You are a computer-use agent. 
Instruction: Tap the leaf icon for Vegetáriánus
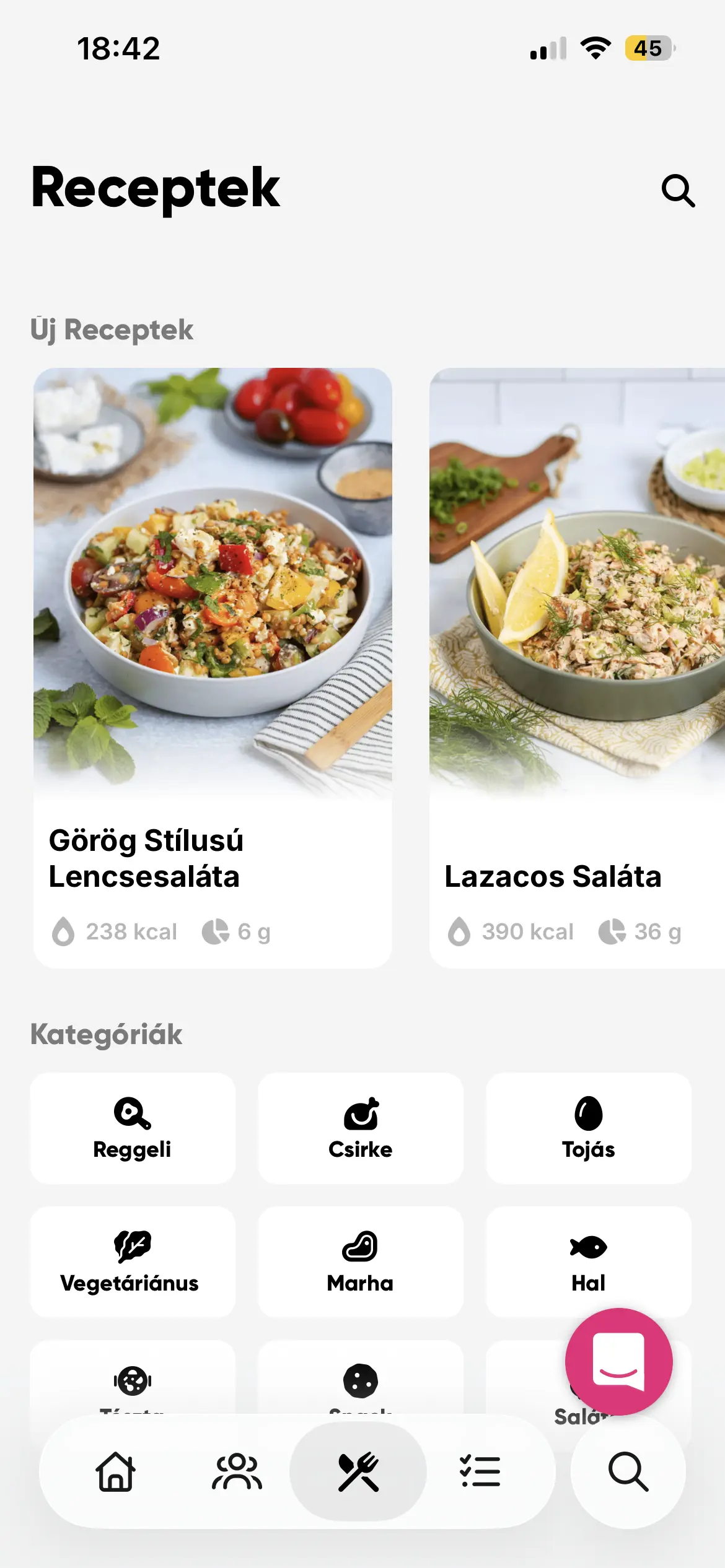133,1247
